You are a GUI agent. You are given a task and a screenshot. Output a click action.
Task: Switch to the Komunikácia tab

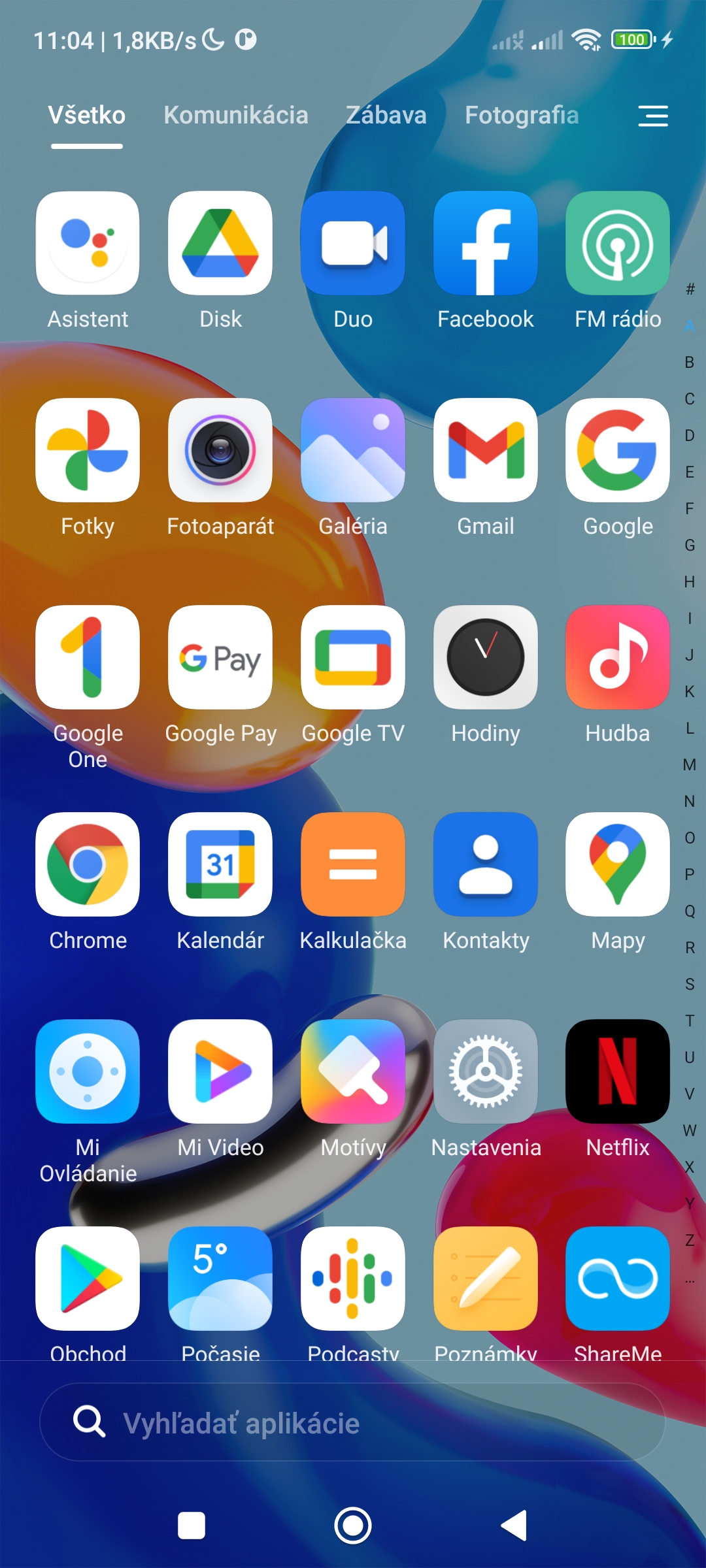click(235, 116)
